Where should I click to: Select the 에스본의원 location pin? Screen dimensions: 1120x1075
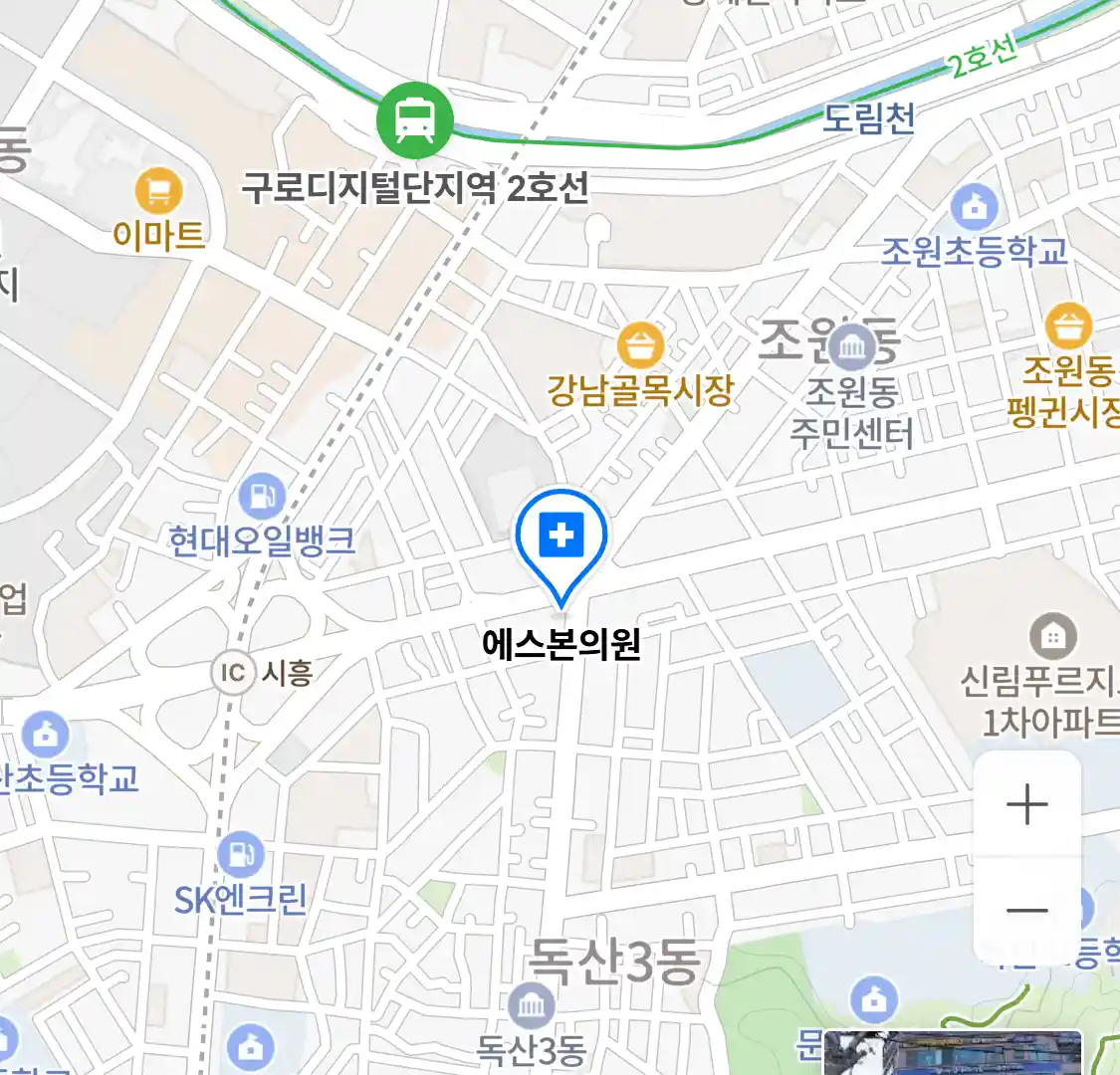pyautogui.click(x=561, y=538)
